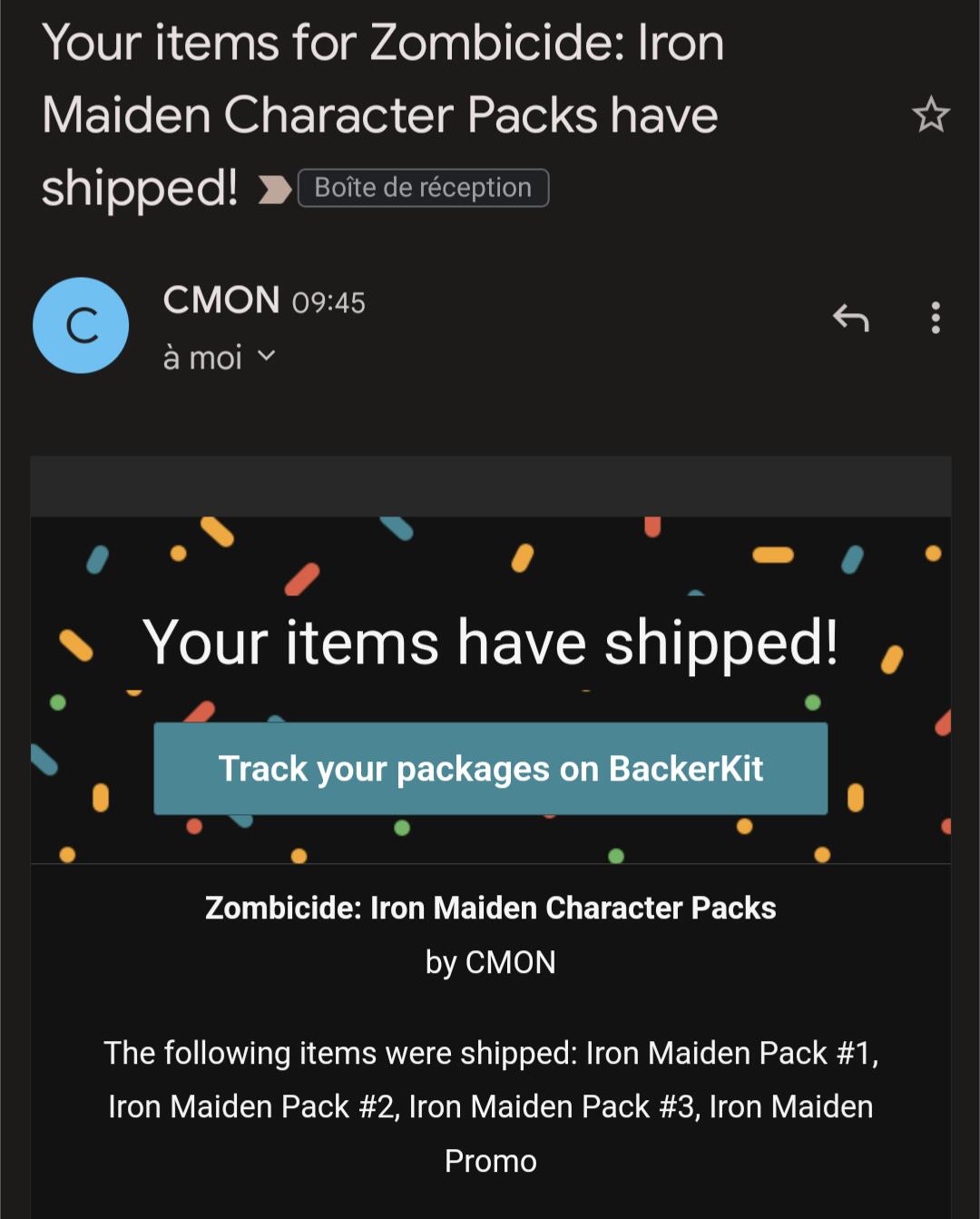980x1219 pixels.
Task: Expand recipient details next to "à moi"
Action: pos(266,357)
